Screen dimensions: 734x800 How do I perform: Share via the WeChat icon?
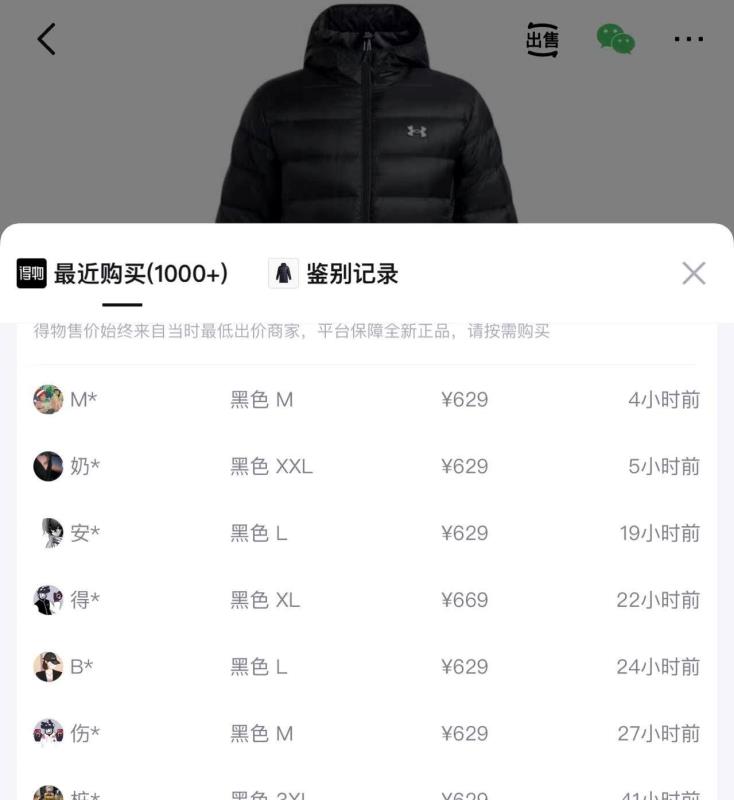(x=615, y=39)
